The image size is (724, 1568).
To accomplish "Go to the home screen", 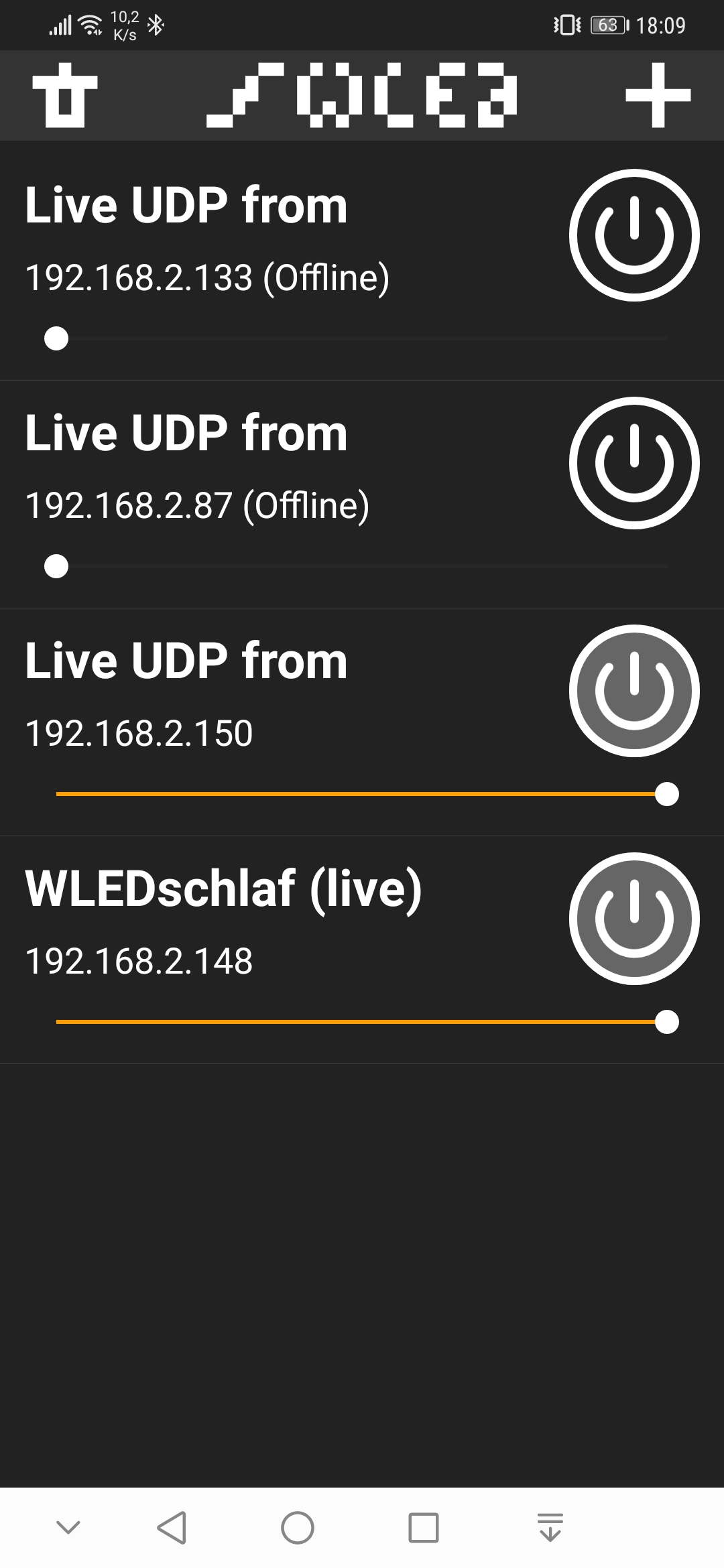I will point(298,1528).
